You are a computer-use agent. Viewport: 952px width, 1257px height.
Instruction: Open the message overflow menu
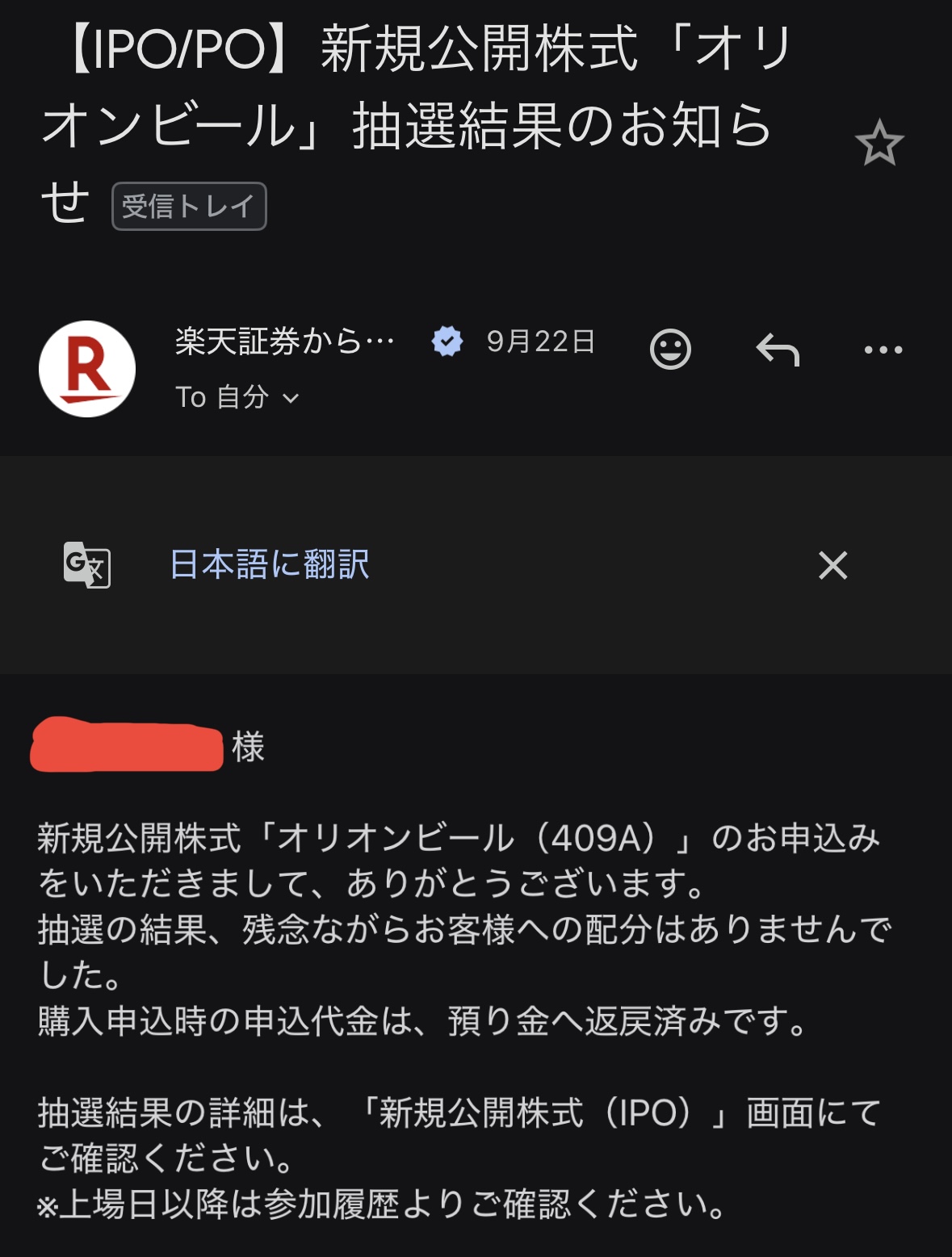click(x=883, y=350)
